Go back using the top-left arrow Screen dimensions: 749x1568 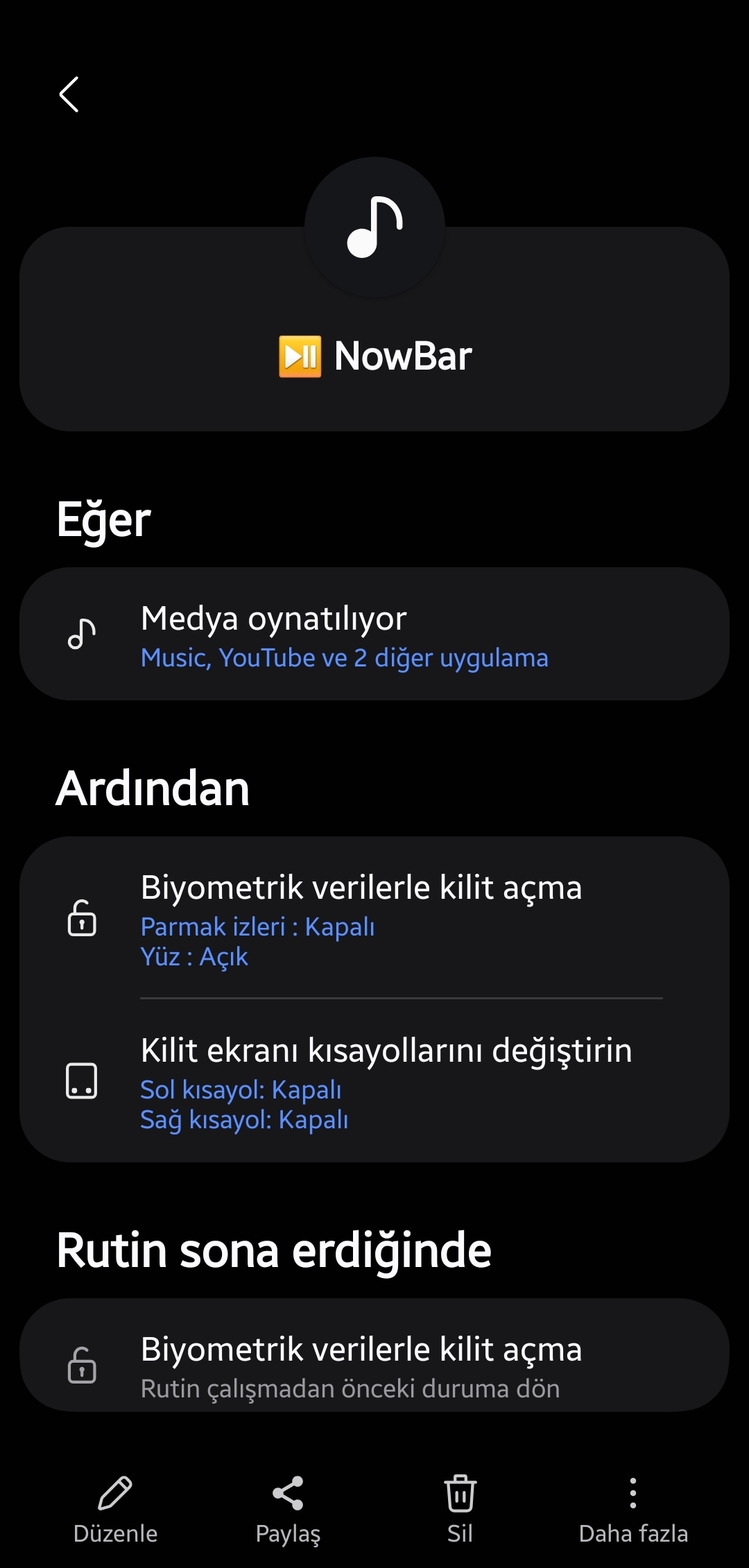[x=69, y=94]
